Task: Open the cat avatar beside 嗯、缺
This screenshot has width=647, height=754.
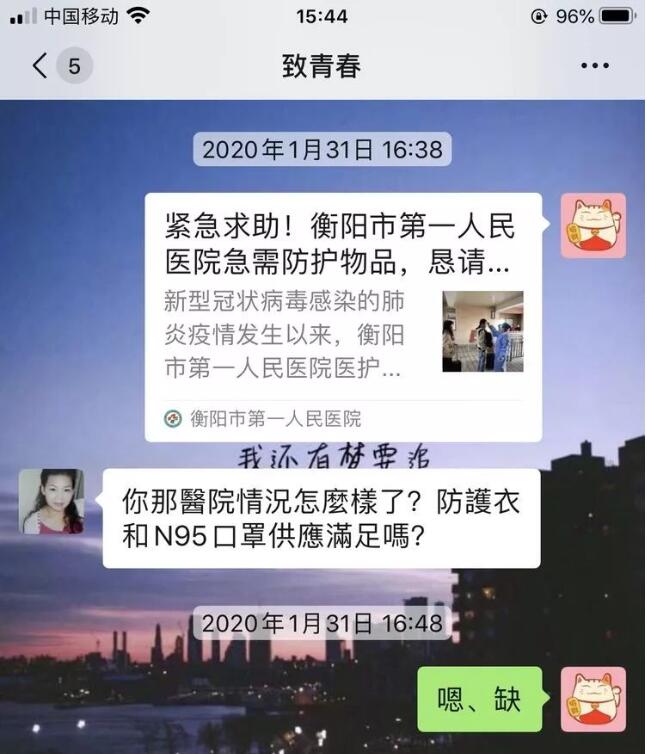Action: click(593, 699)
